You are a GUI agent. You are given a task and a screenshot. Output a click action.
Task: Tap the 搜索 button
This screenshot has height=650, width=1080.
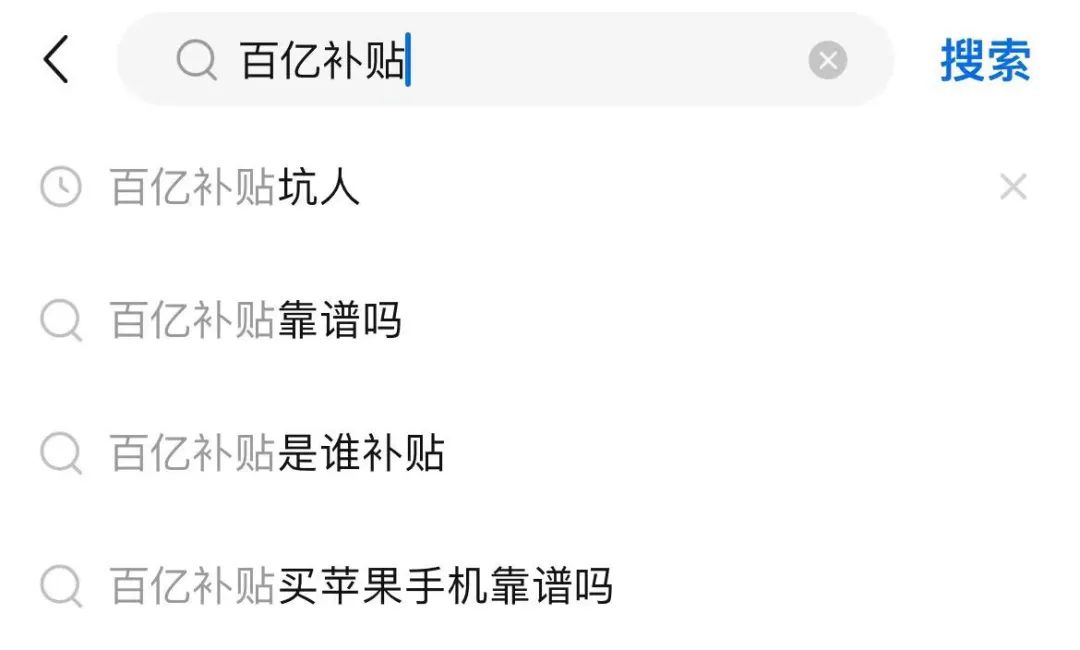pos(984,61)
